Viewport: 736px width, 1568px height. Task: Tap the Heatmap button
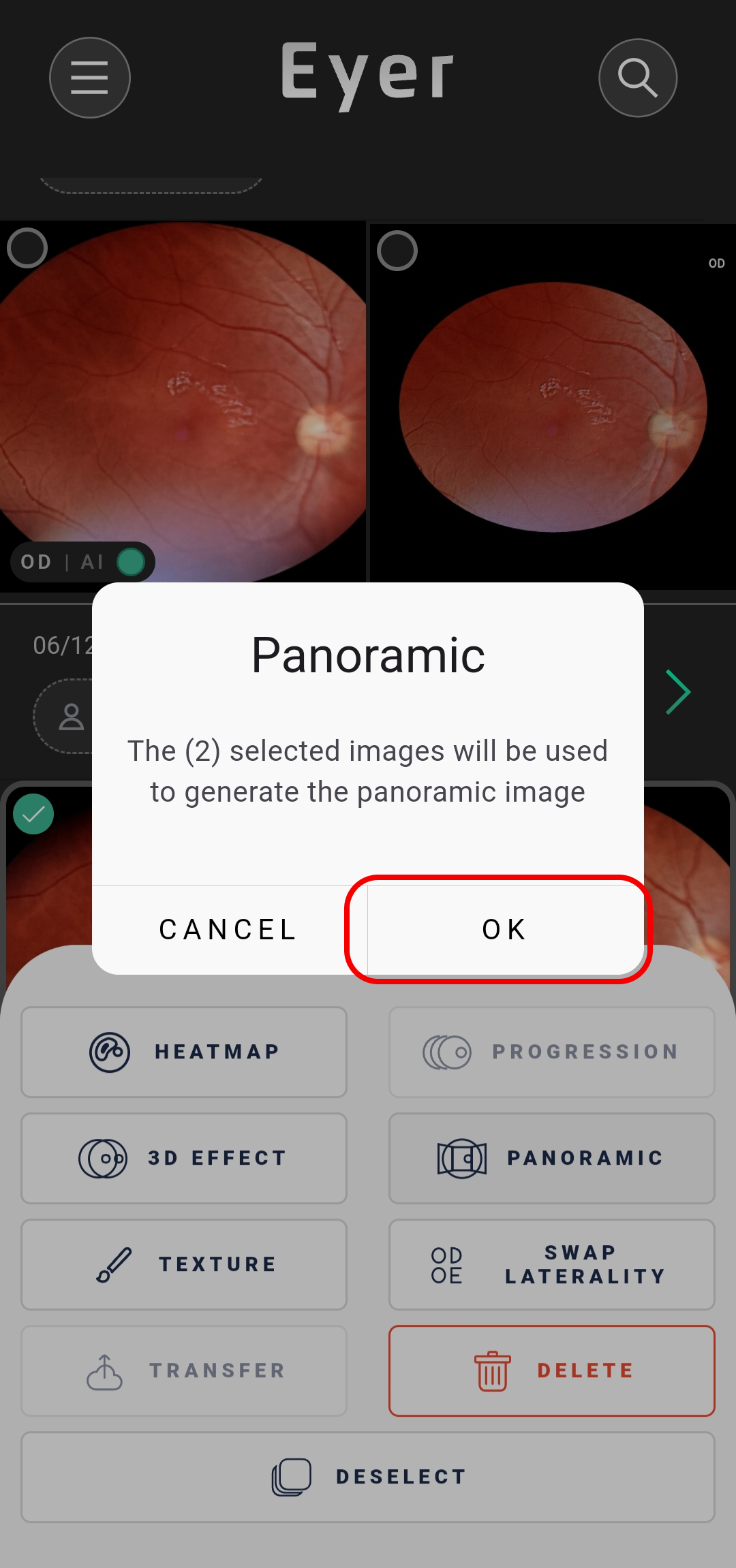tap(184, 1052)
